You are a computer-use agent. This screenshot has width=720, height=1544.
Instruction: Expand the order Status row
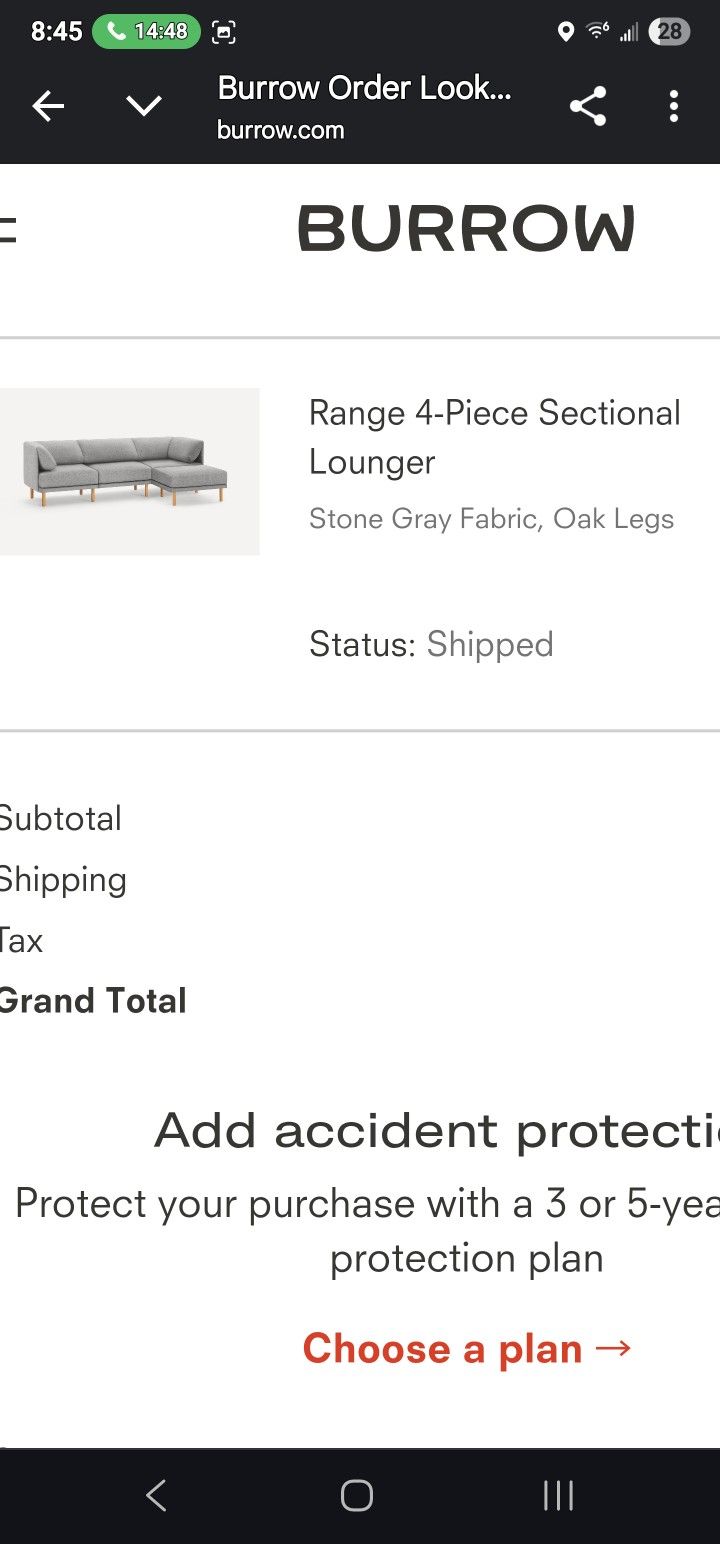[431, 644]
